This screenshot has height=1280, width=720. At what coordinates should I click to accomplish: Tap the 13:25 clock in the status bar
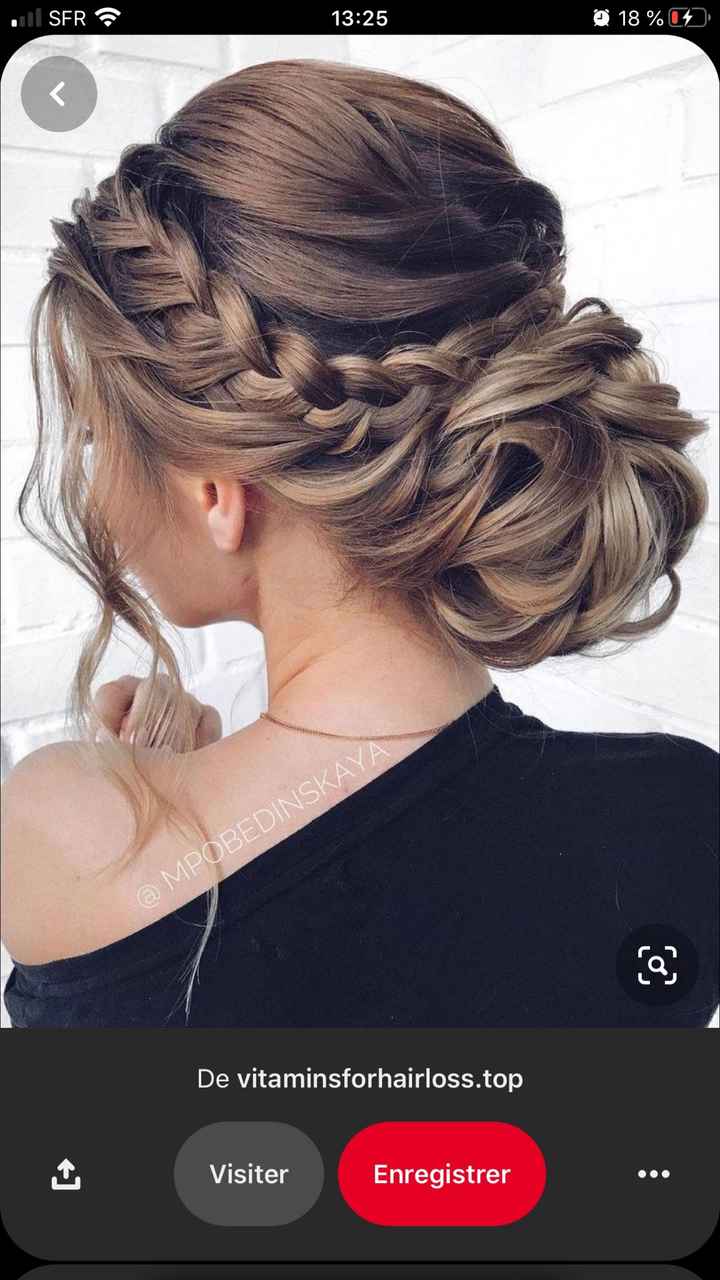[x=360, y=16]
